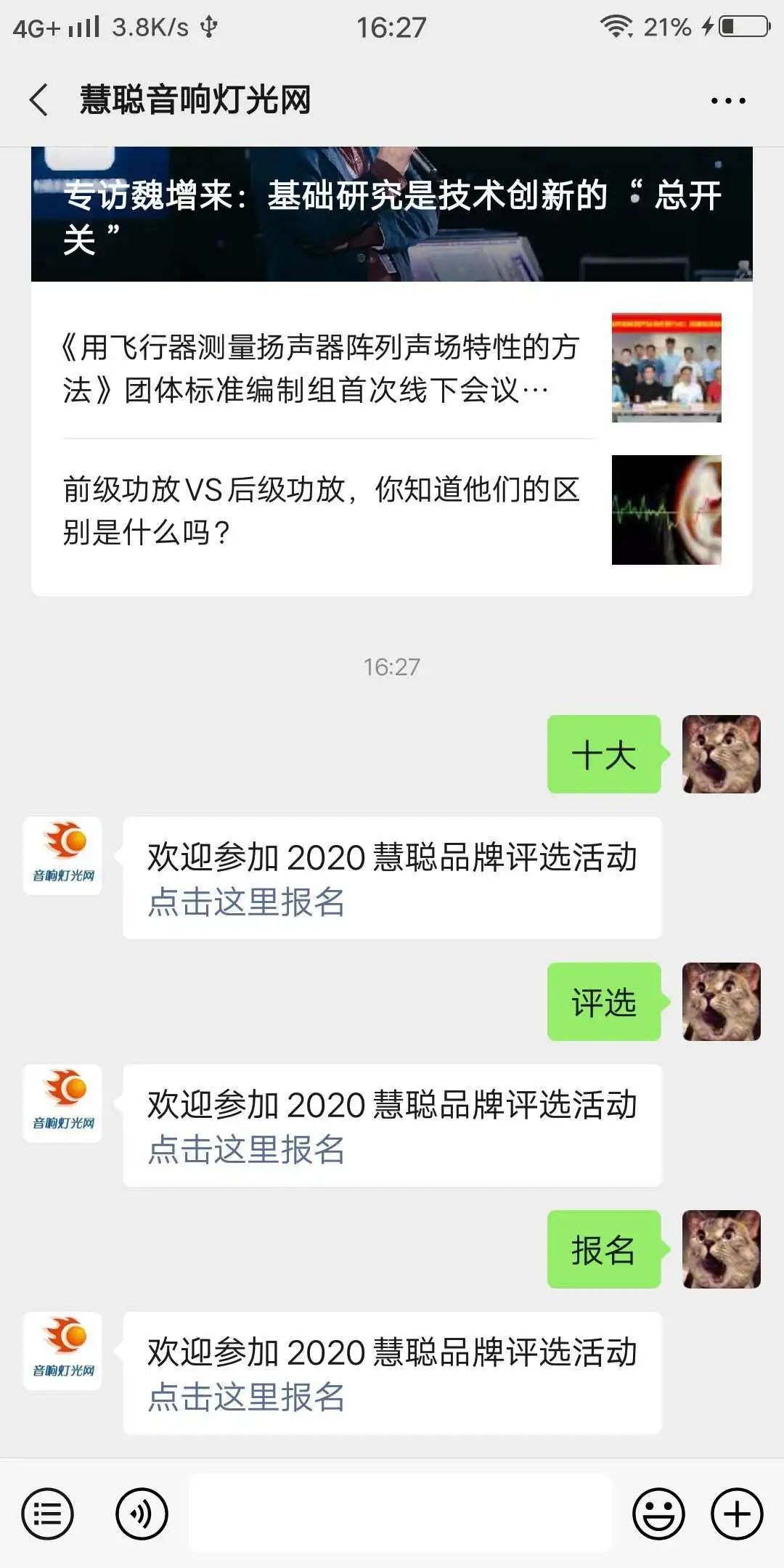Viewport: 784px width, 1568px height.
Task: Go back from 慧聪音响灯光网 chat
Action: (x=39, y=100)
